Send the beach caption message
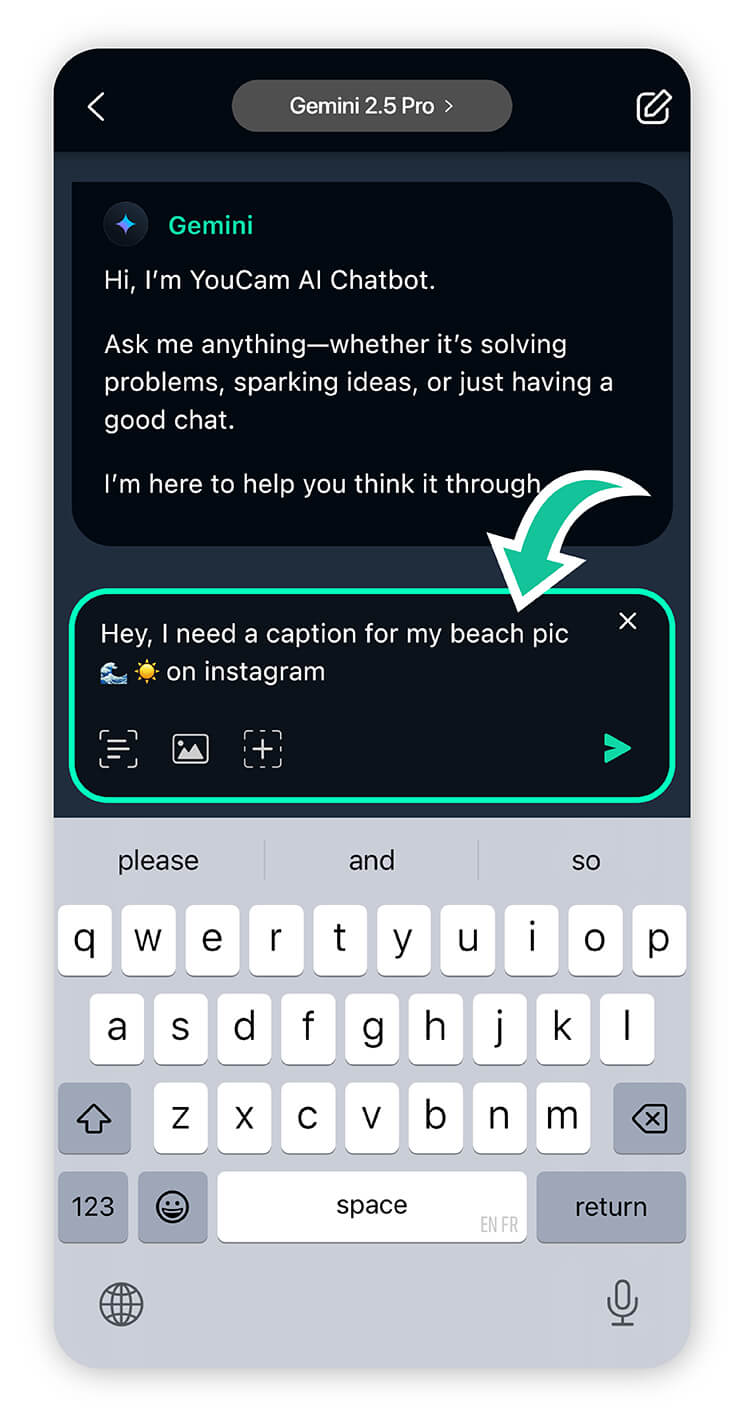The height and width of the screenshot is (1417, 744). click(617, 748)
